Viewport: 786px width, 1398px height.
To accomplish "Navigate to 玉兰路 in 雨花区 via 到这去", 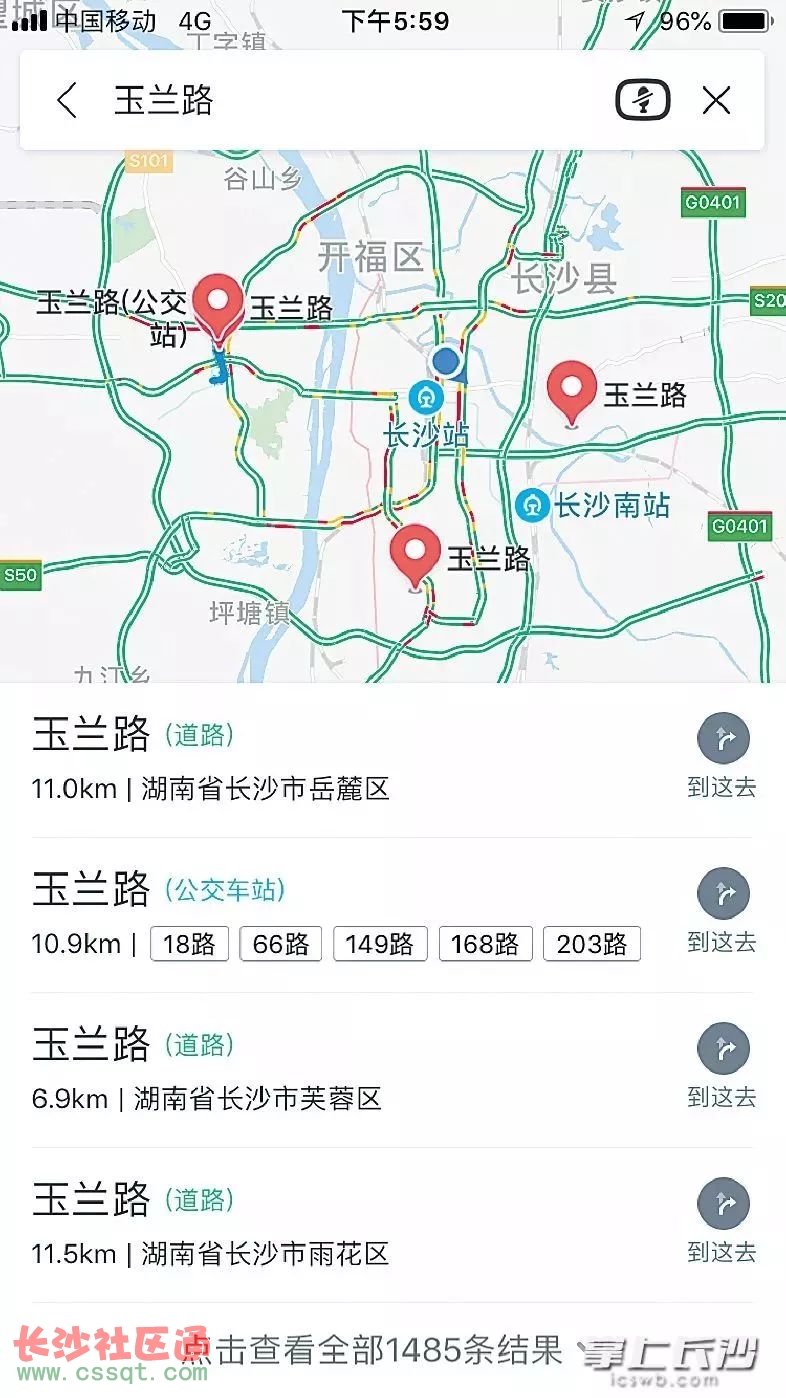I will pos(722,1222).
